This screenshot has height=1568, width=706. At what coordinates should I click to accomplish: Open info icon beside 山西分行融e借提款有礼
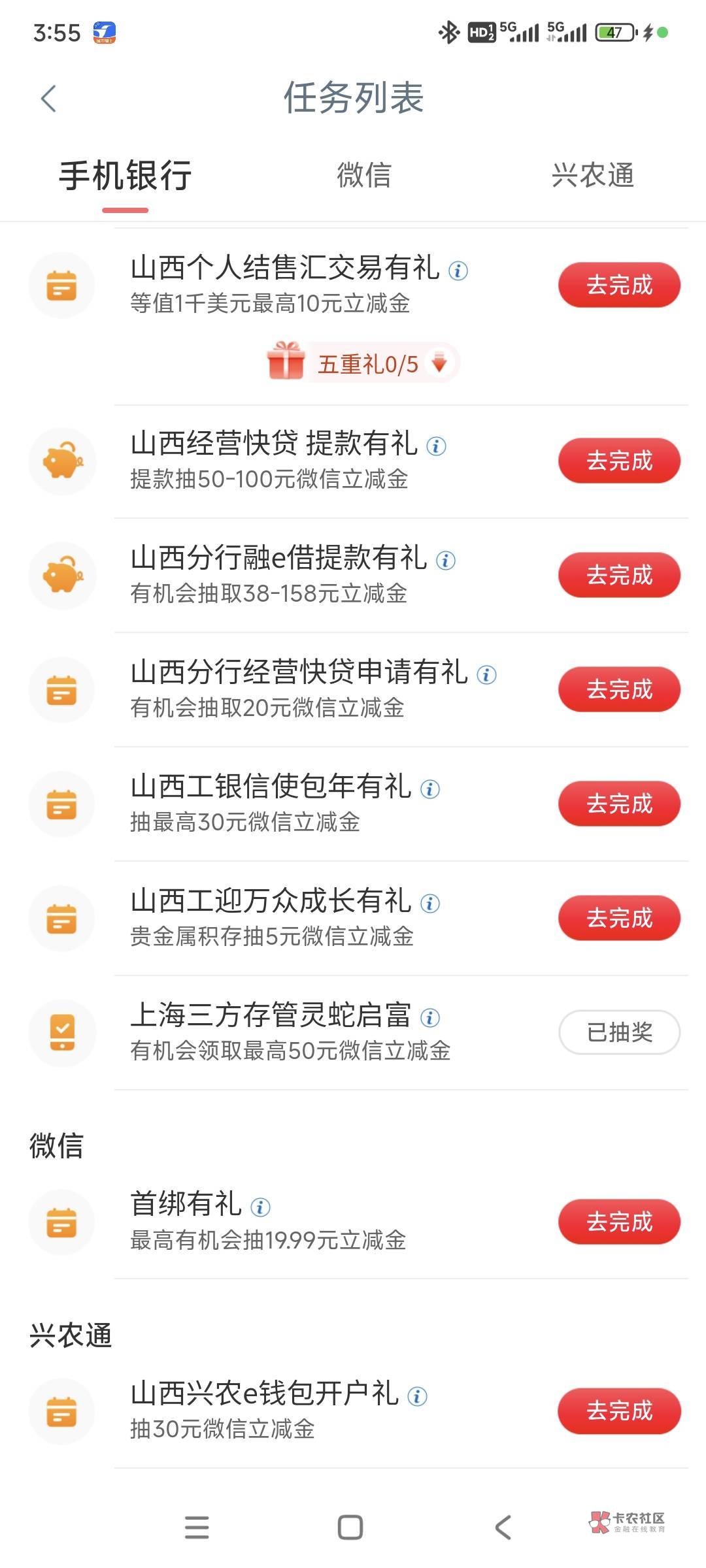446,561
